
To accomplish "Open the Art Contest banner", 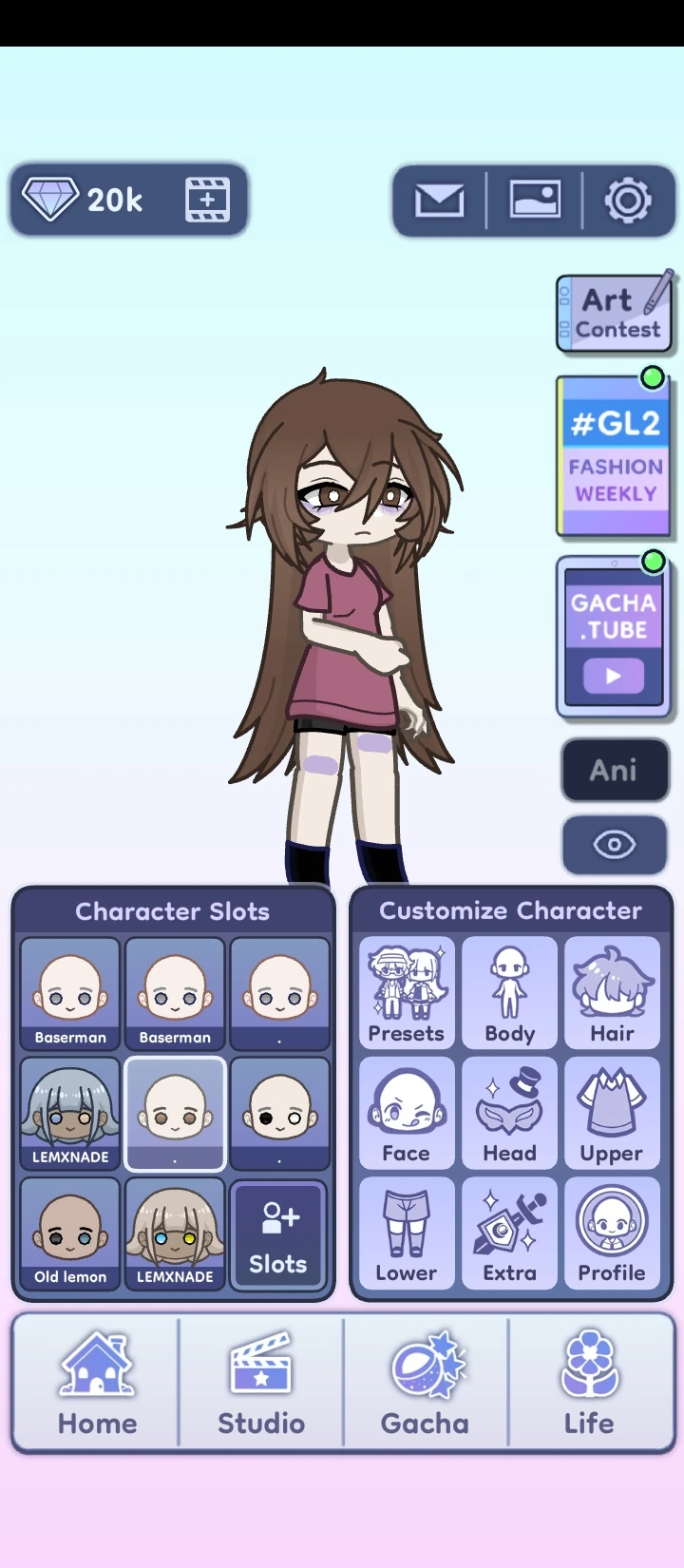I will tap(614, 314).
